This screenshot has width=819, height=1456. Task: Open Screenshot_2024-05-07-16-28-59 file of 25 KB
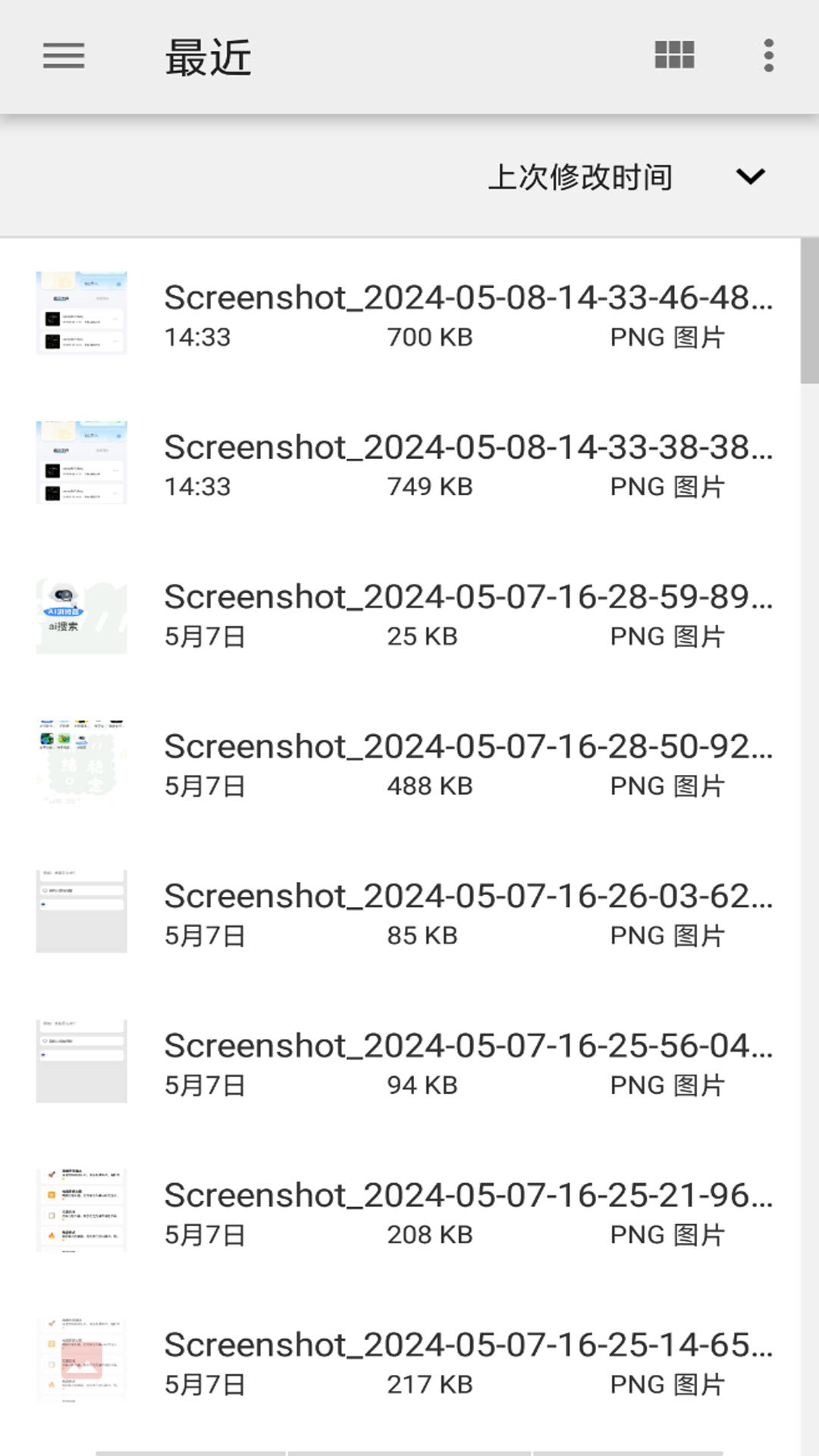[x=468, y=613]
